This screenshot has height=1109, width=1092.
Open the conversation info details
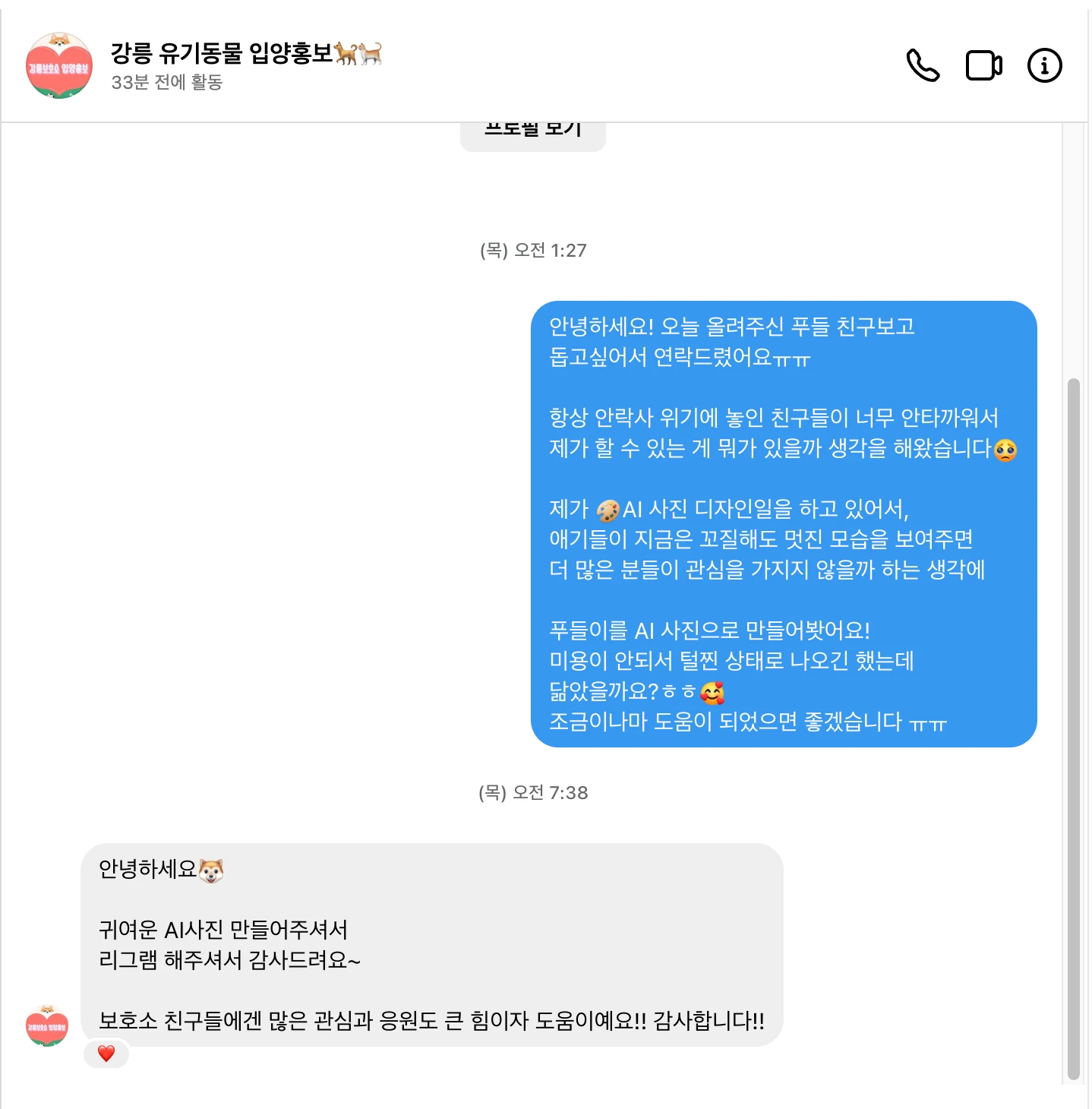point(1044,65)
